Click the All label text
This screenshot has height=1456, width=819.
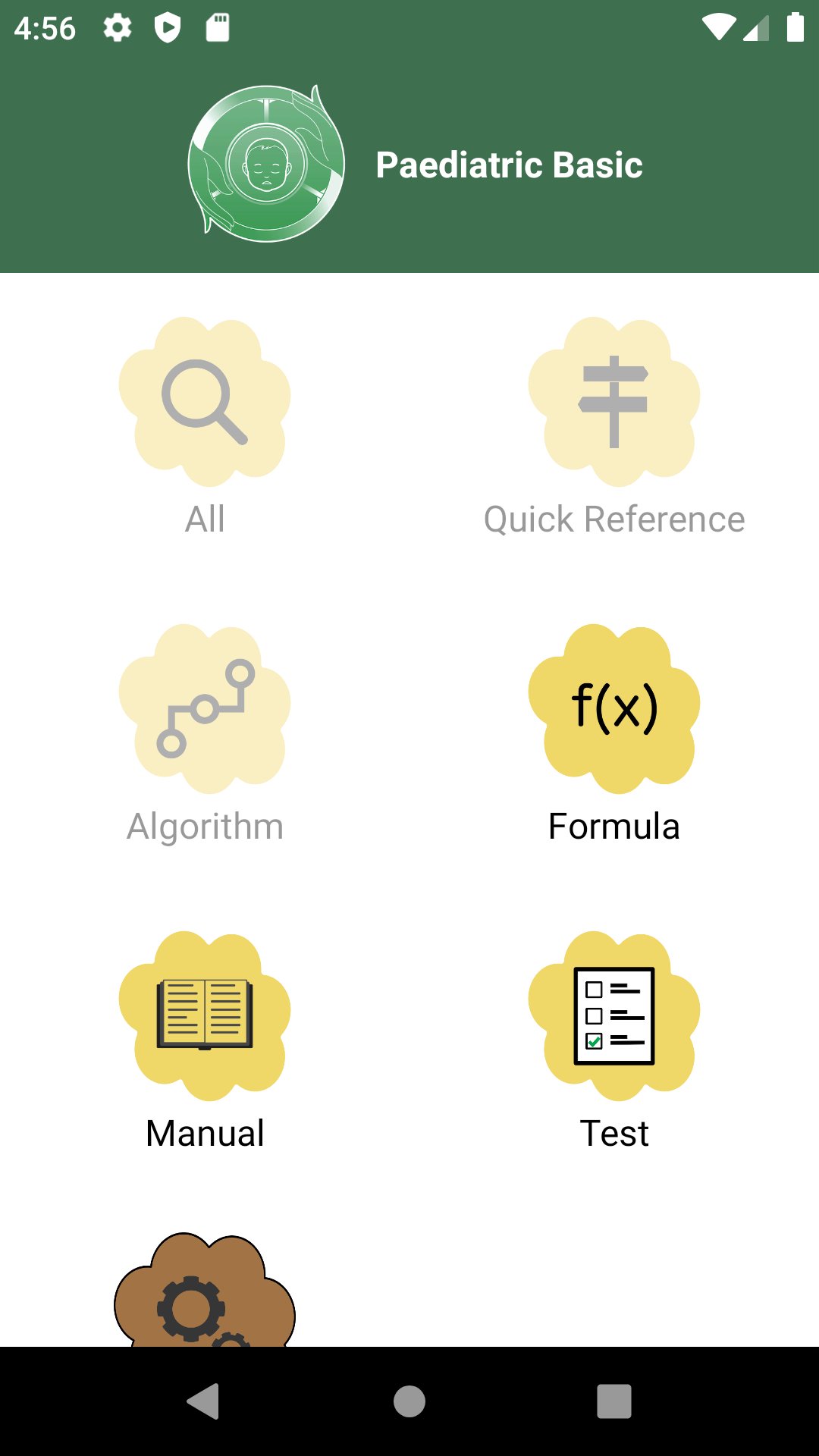click(x=205, y=519)
